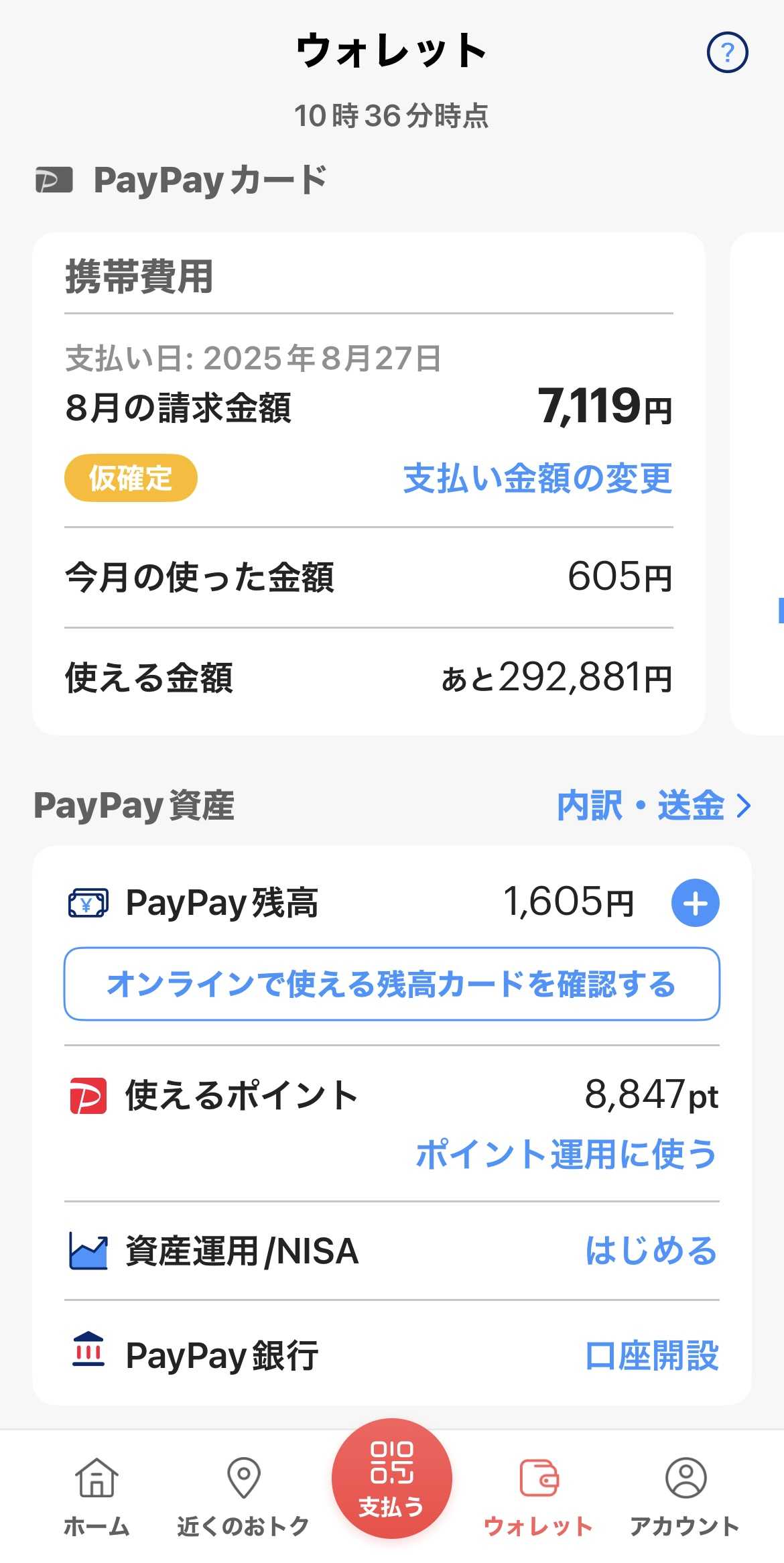
Task: Go to the ホーム tab
Action: tap(96, 1496)
